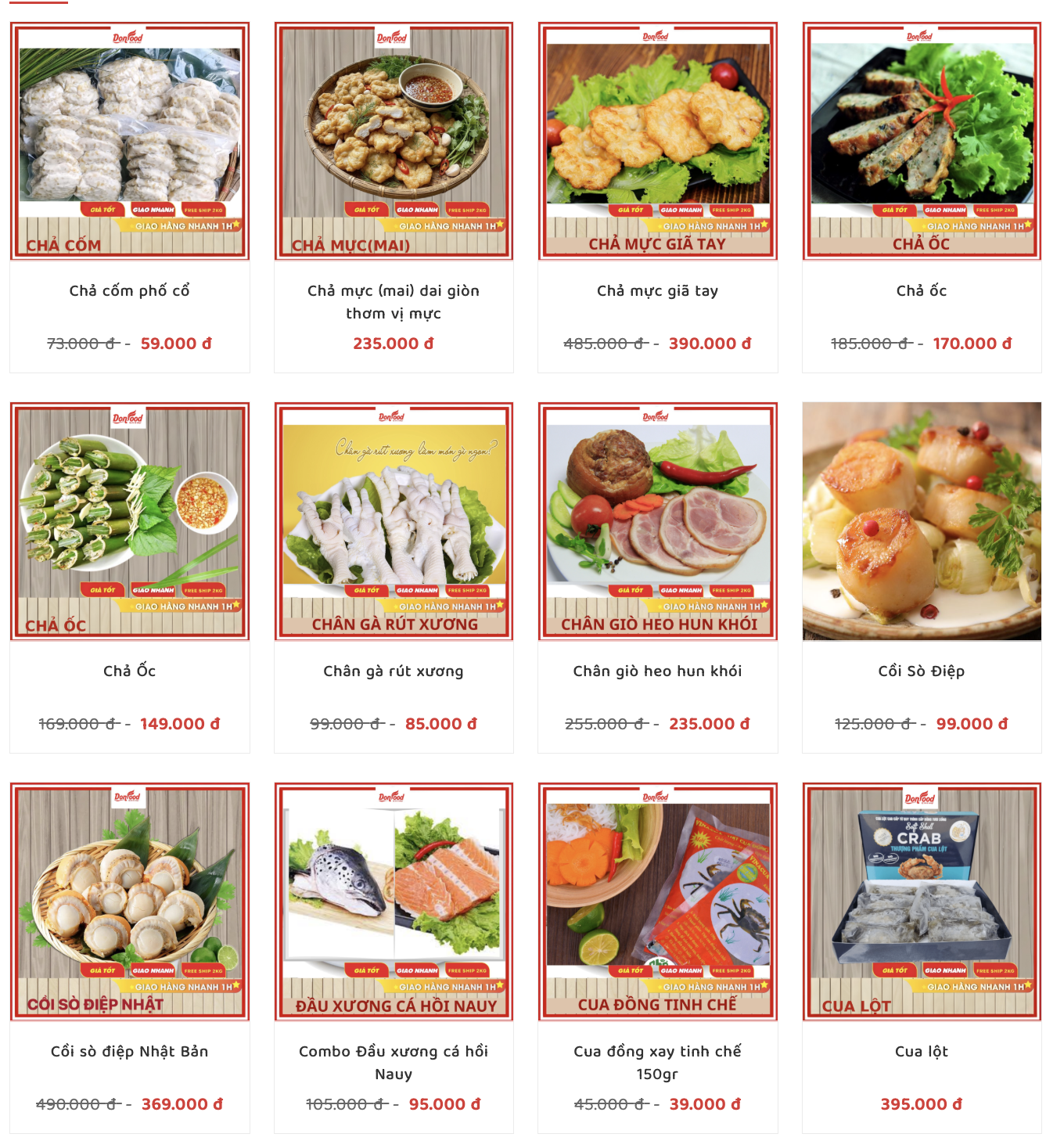Open the Chả cốm phố cổ product
1064x1141 pixels.
[129, 291]
